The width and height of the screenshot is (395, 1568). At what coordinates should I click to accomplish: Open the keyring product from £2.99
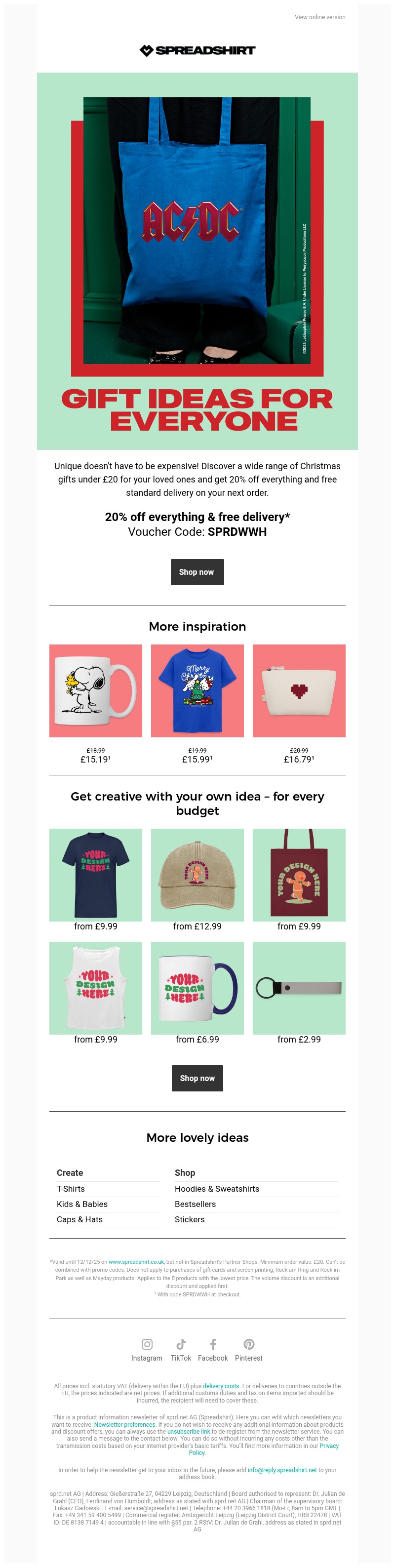point(299,987)
